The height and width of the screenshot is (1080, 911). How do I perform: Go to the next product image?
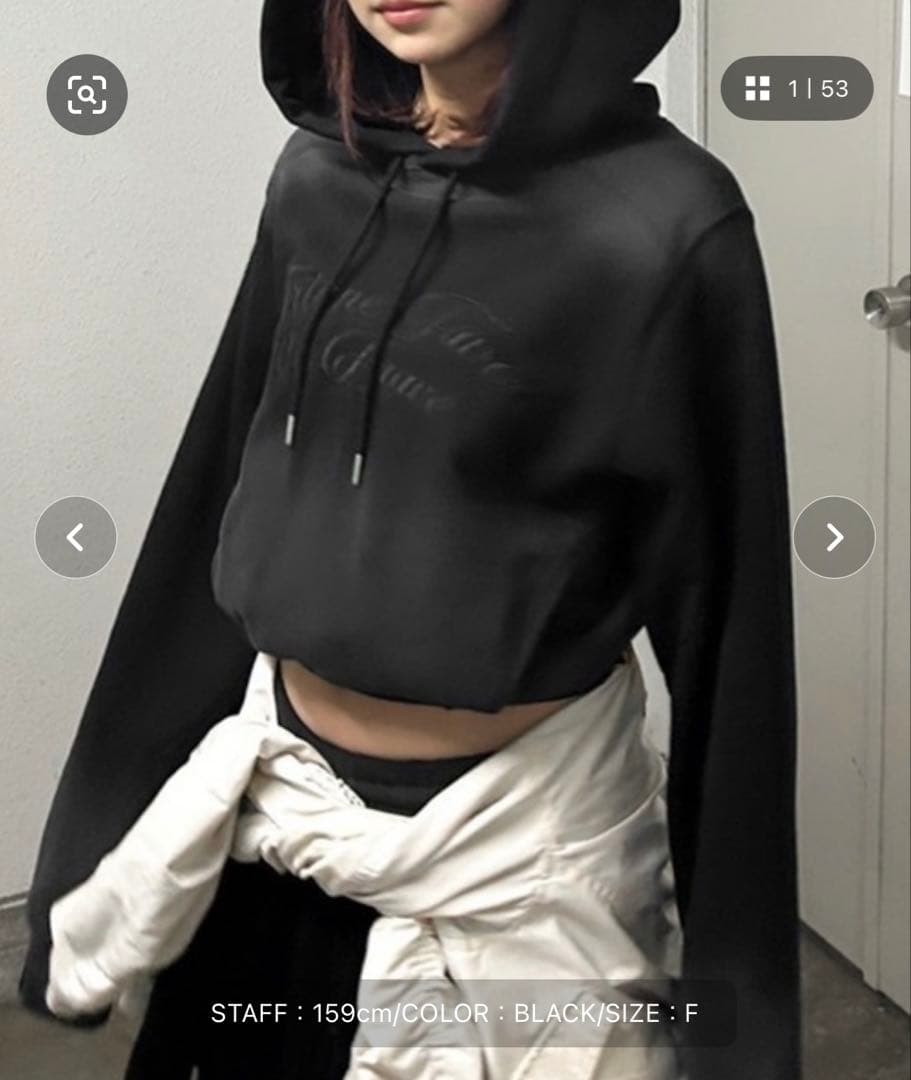834,537
